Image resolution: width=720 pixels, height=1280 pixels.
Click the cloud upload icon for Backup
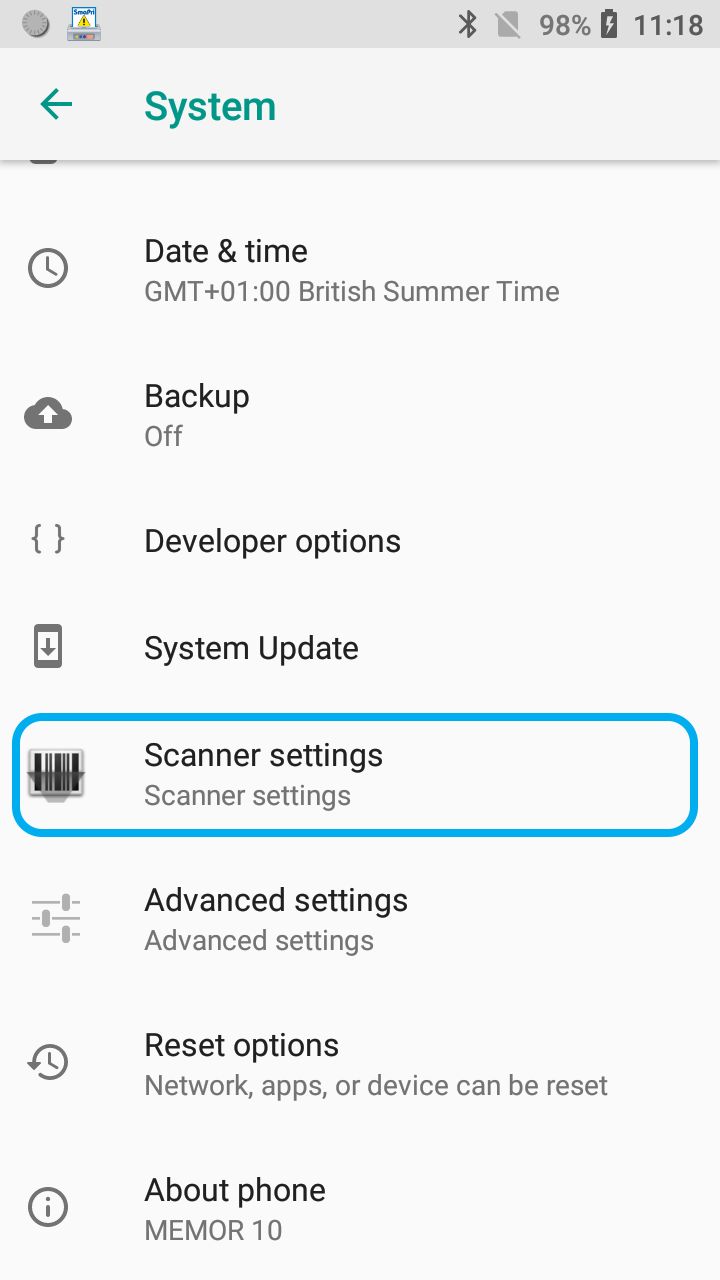click(47, 413)
